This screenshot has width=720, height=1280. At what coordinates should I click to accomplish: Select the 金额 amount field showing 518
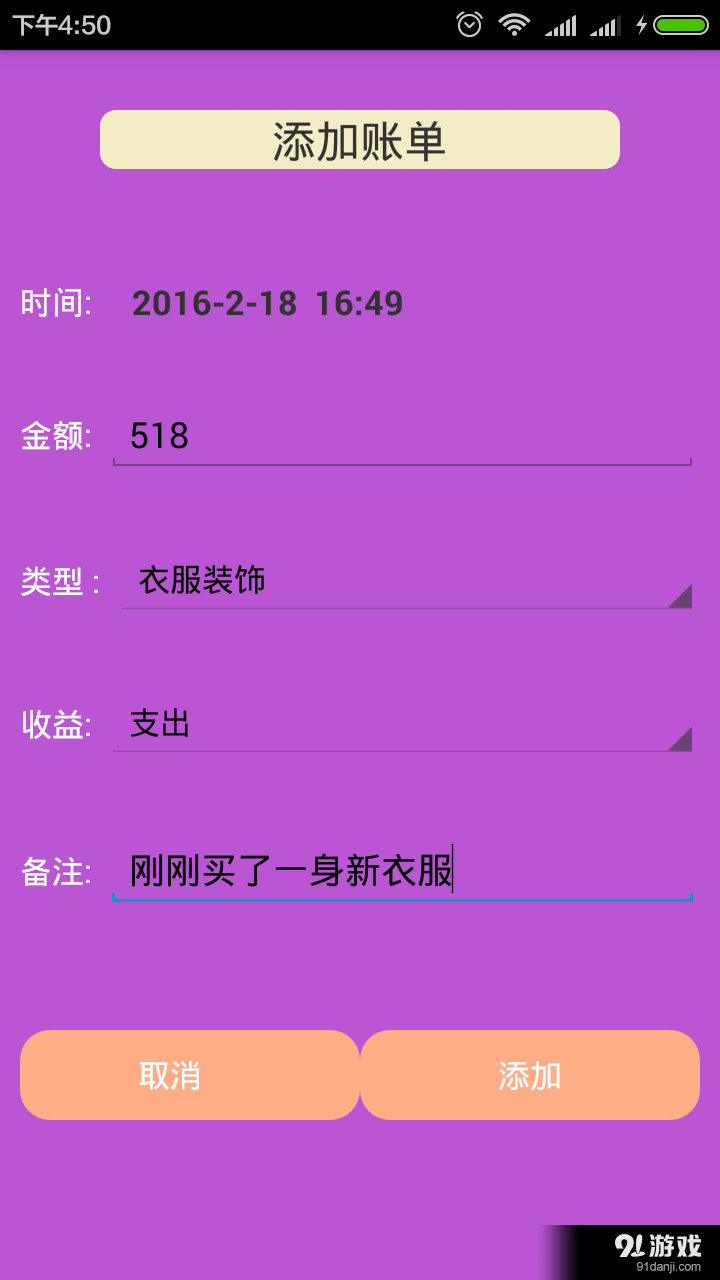[x=400, y=437]
